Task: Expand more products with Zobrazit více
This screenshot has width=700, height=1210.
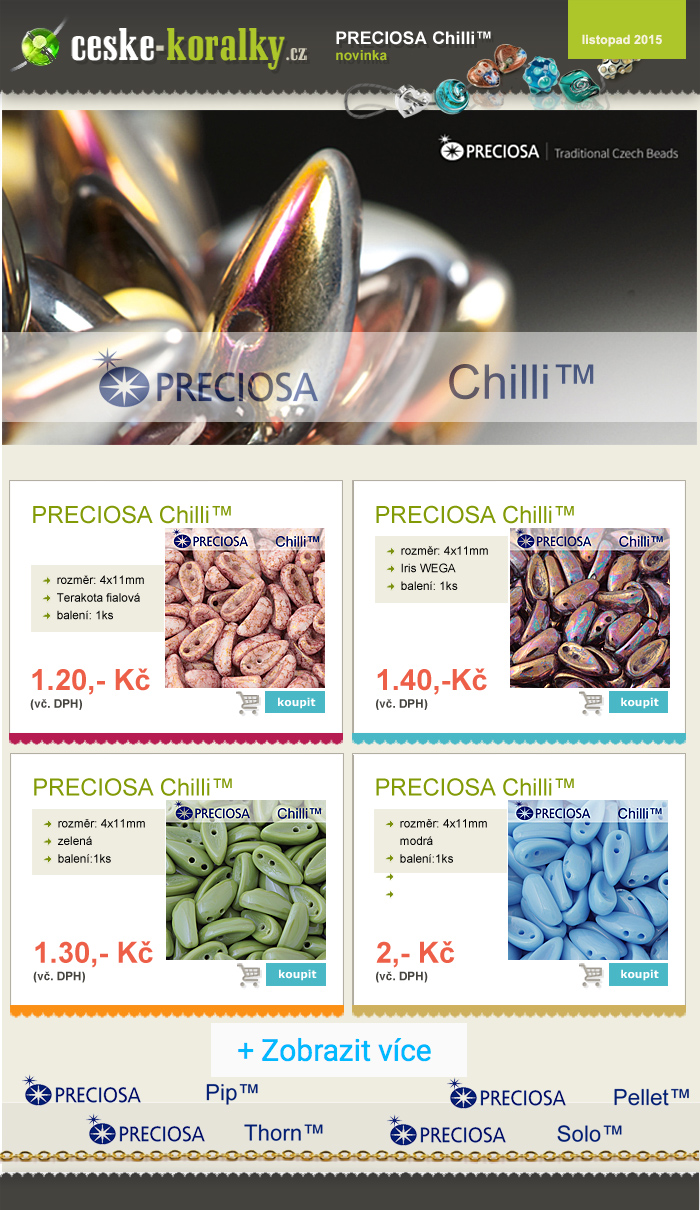Action: pos(338,1050)
